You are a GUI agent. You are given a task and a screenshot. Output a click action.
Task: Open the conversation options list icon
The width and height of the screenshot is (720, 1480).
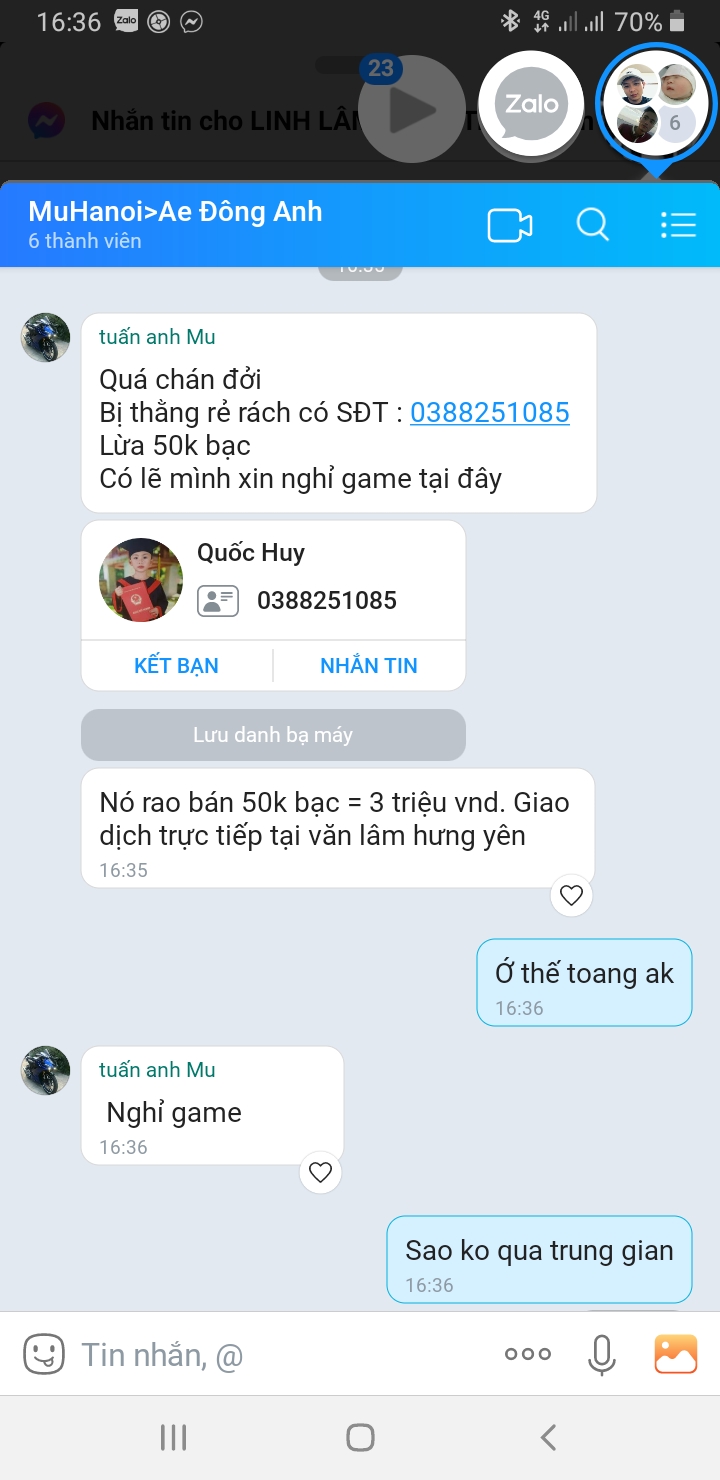pyautogui.click(x=678, y=225)
